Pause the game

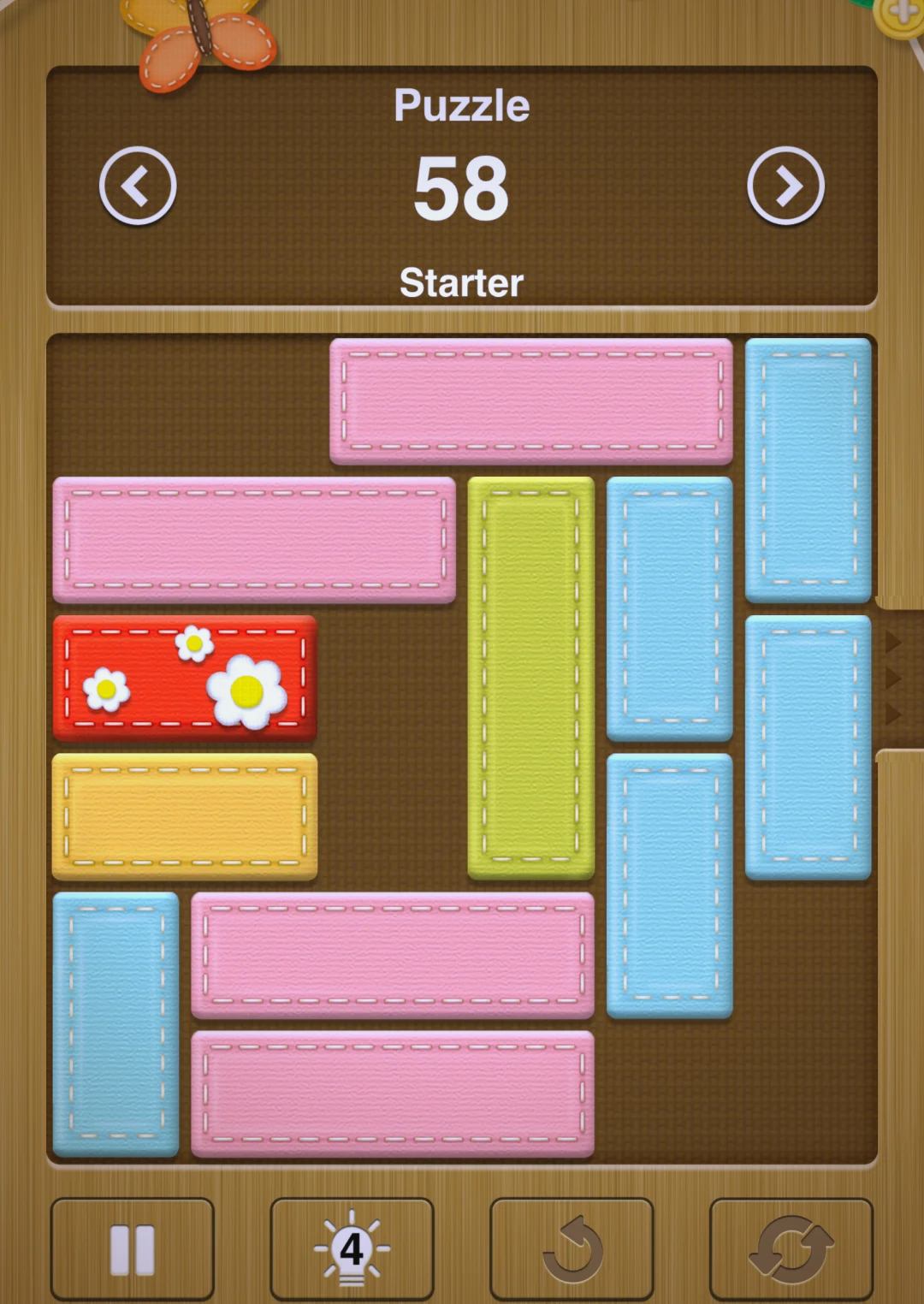[133, 1249]
